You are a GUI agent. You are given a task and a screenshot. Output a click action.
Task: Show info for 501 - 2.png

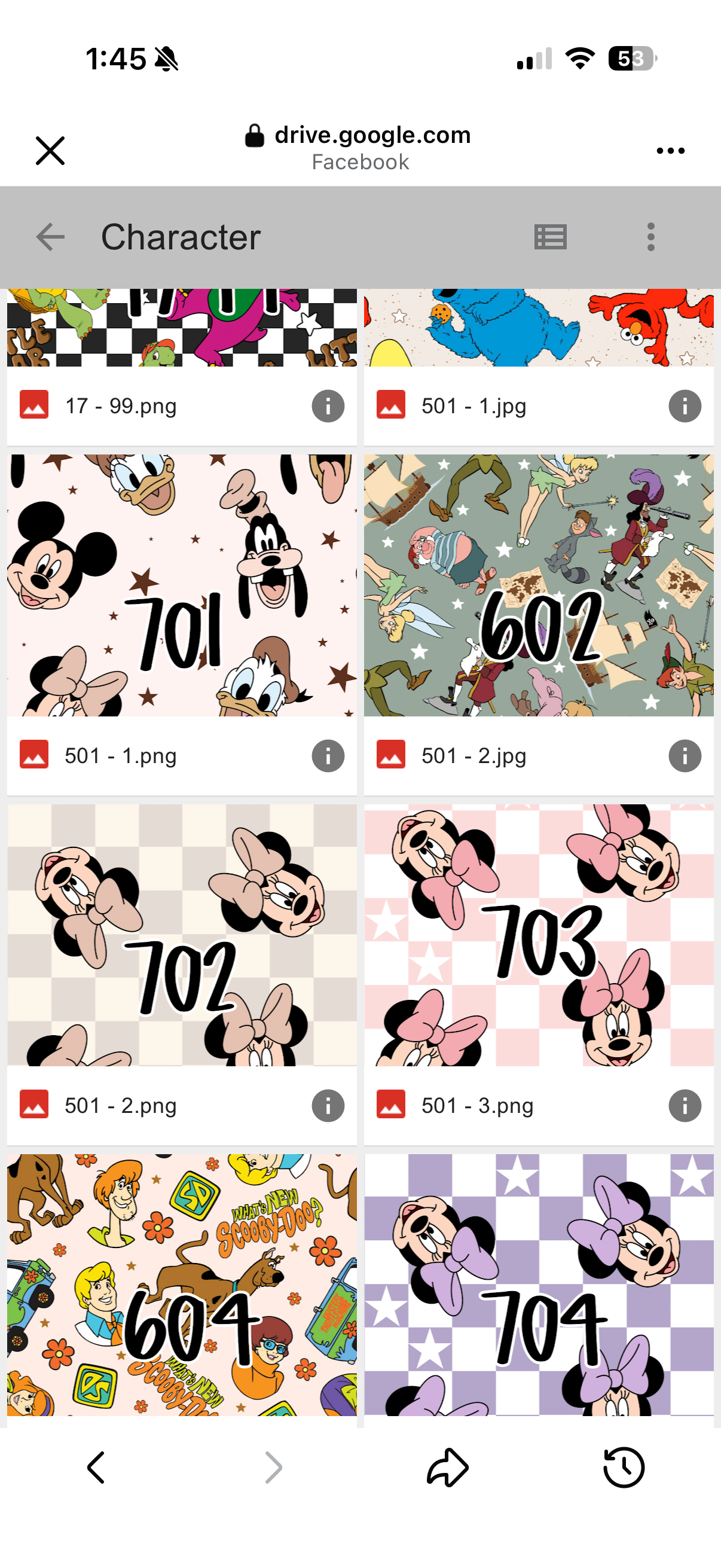(328, 1106)
